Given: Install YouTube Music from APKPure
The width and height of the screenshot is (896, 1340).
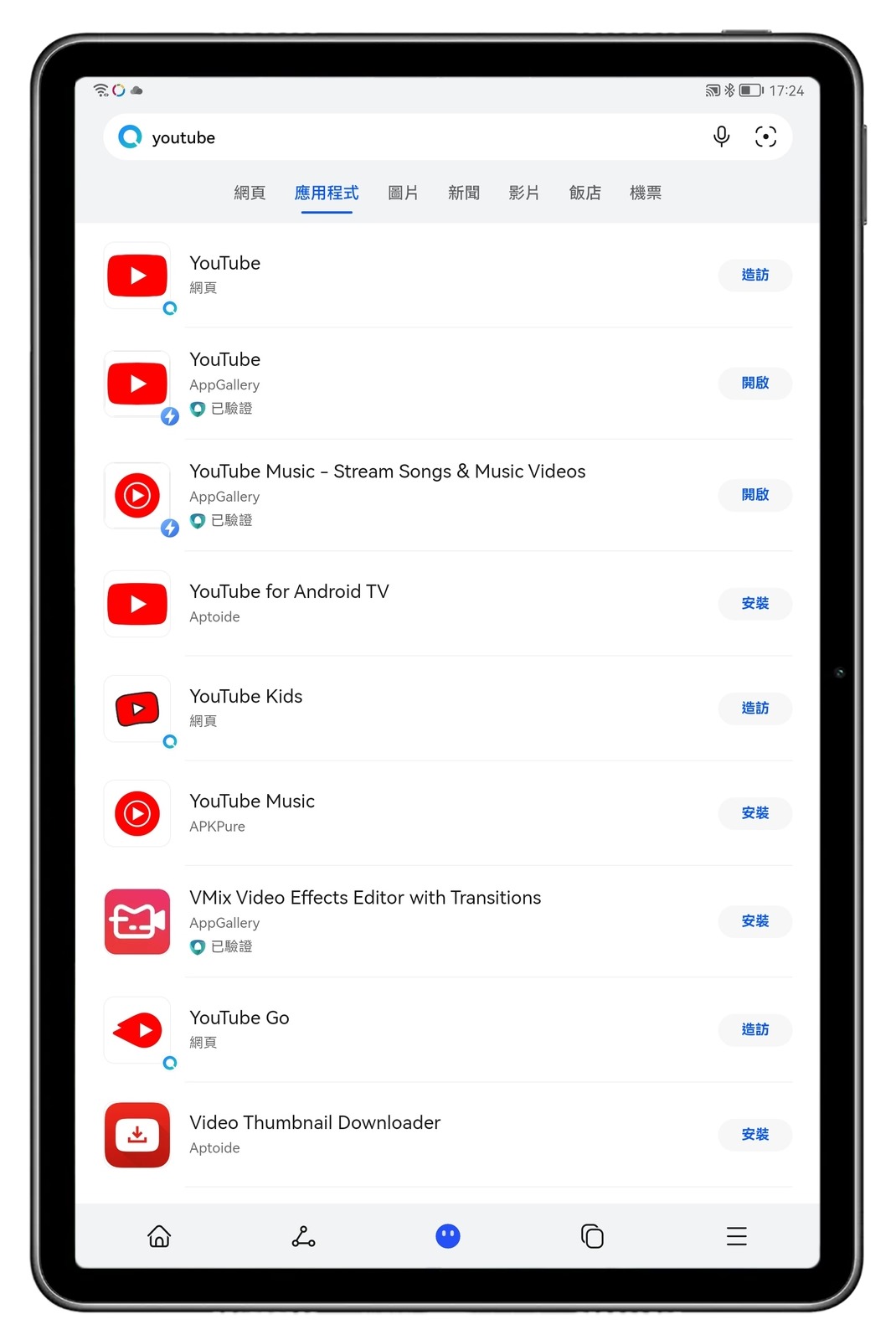Looking at the screenshot, I should click(x=754, y=813).
